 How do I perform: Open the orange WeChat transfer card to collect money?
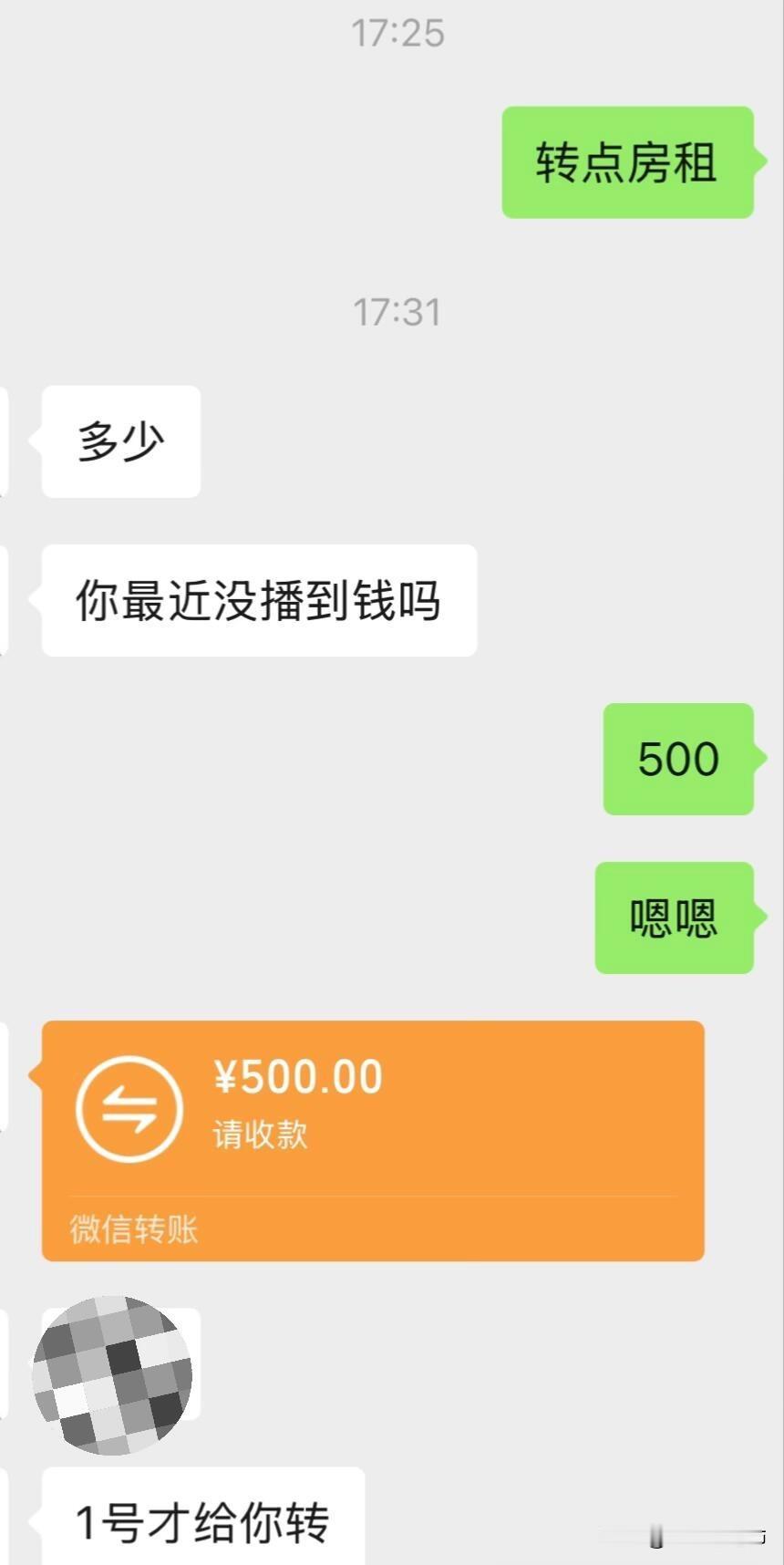(x=374, y=1140)
